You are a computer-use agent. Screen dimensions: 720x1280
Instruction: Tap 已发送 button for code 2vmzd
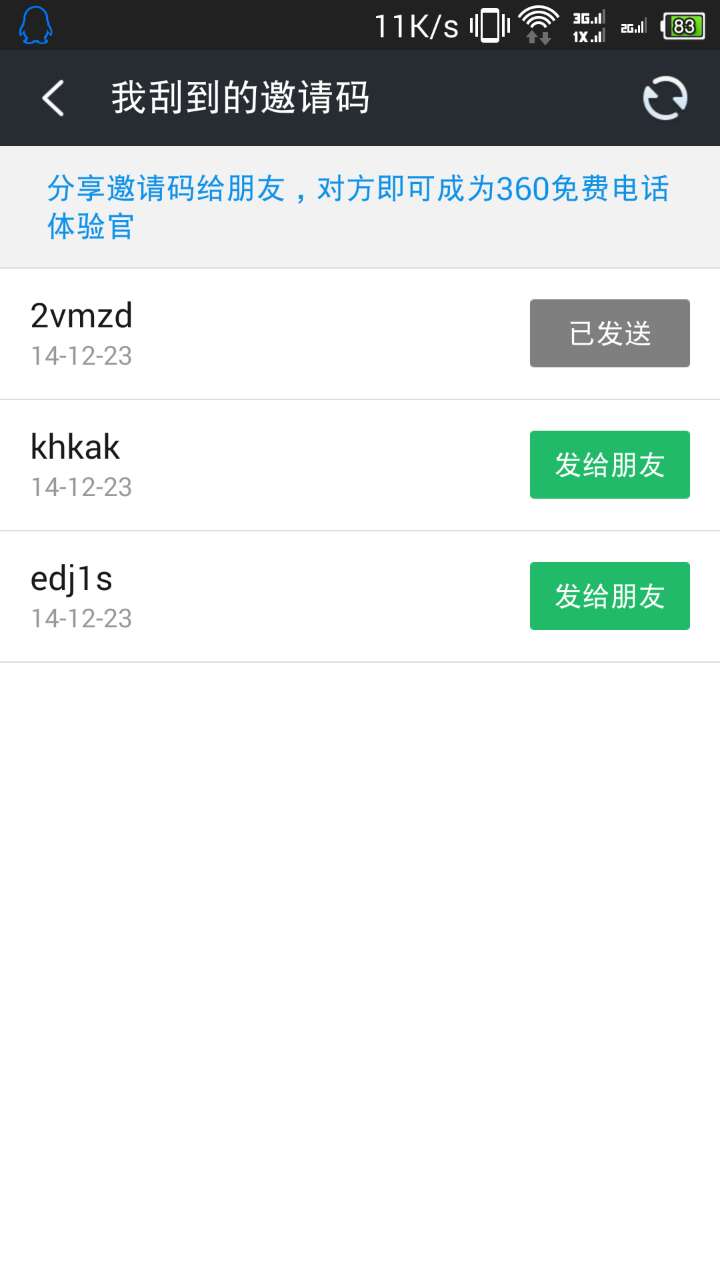pos(610,333)
